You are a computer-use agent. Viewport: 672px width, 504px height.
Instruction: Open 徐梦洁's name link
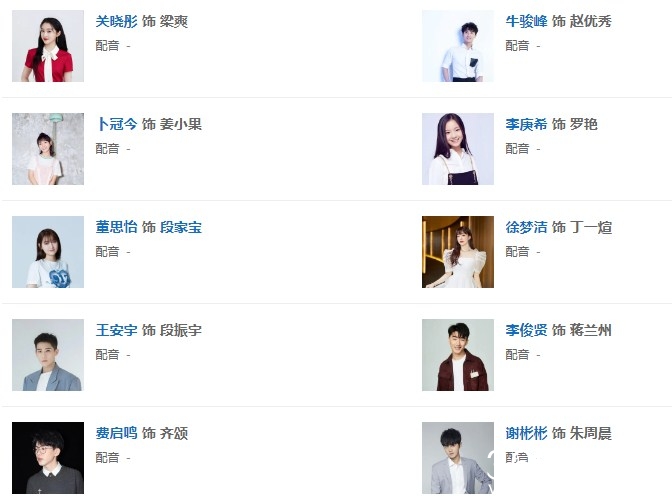[526, 228]
